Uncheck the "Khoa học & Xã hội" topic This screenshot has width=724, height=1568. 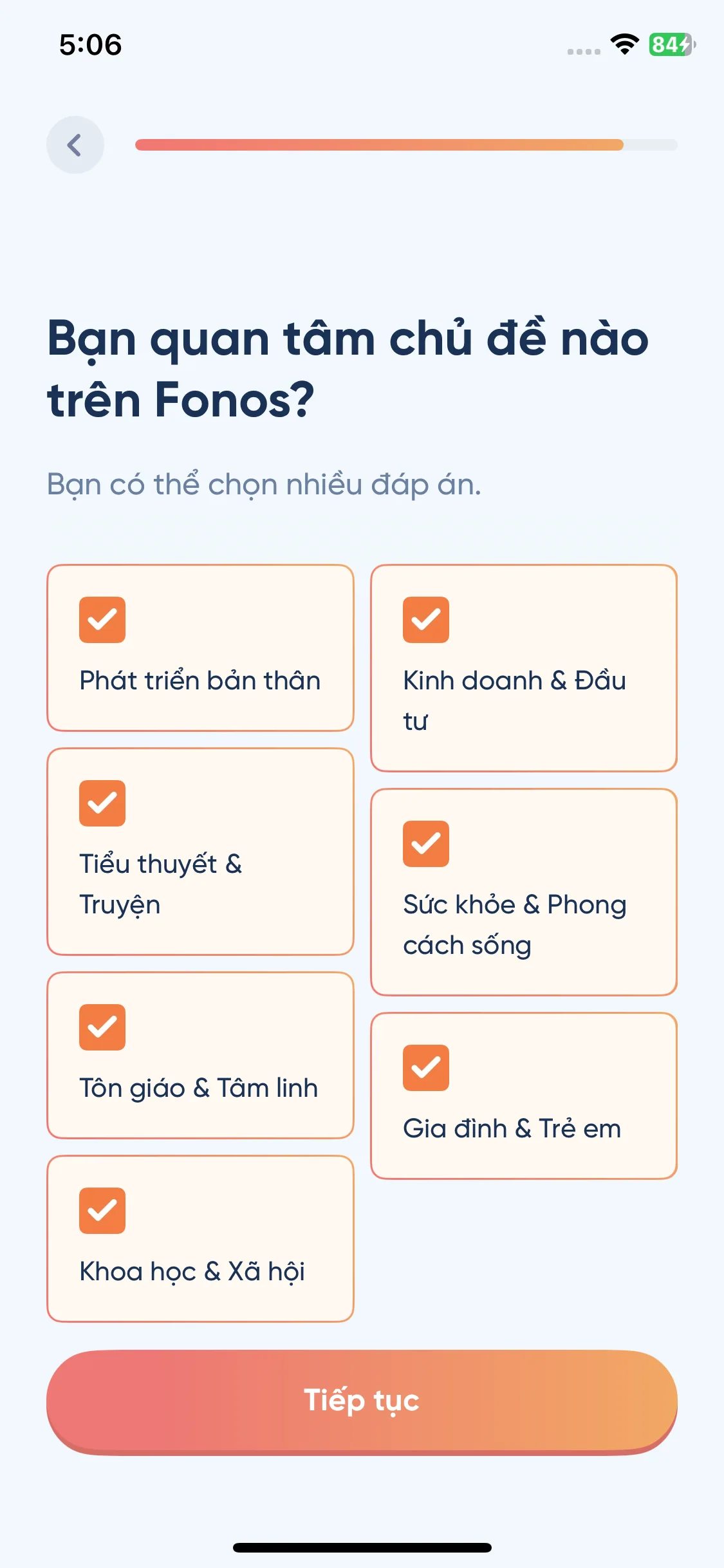[x=200, y=1239]
